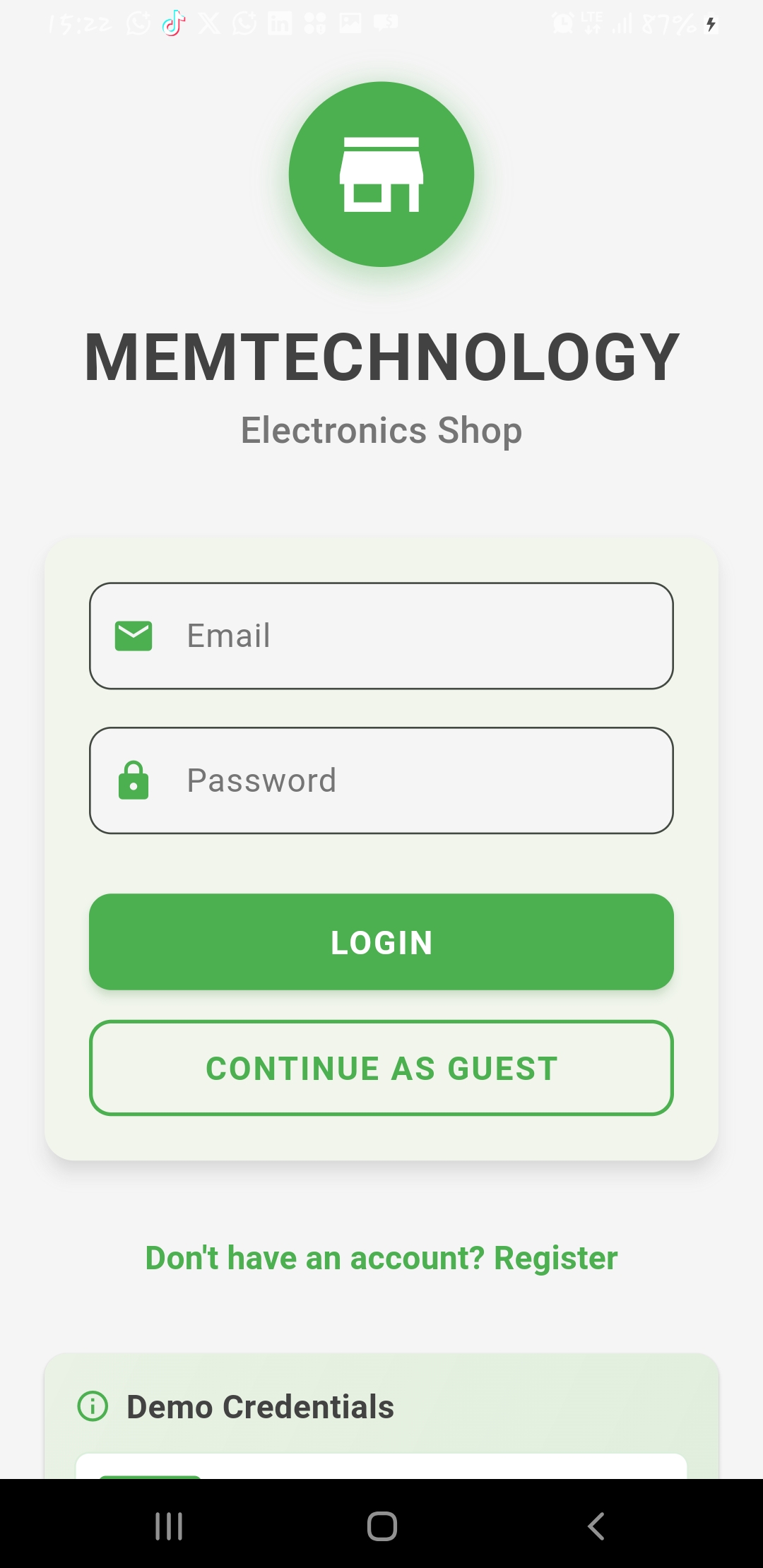Image resolution: width=763 pixels, height=1568 pixels.
Task: Select the Demo Credentials heading
Action: [x=261, y=1406]
